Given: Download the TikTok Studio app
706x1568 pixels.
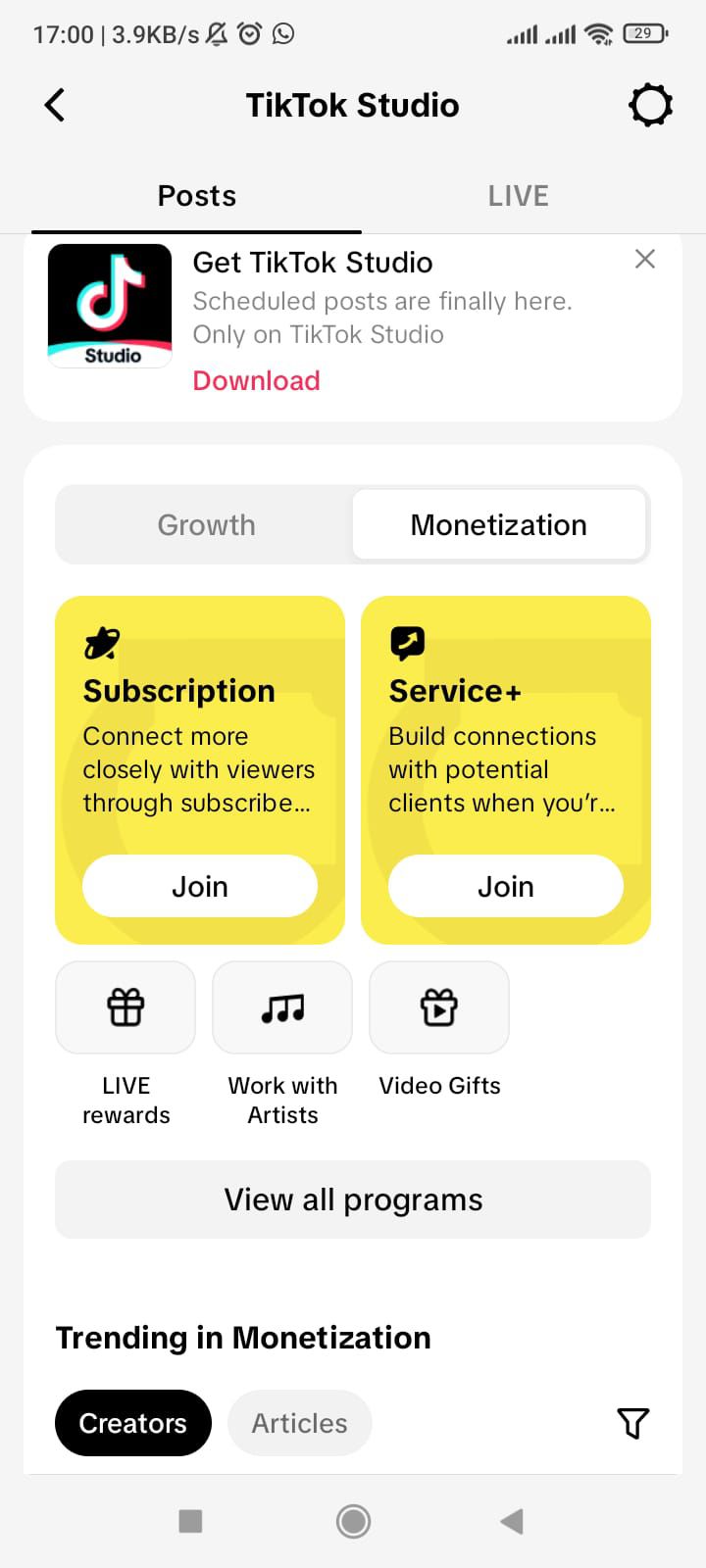Looking at the screenshot, I should [x=256, y=380].
